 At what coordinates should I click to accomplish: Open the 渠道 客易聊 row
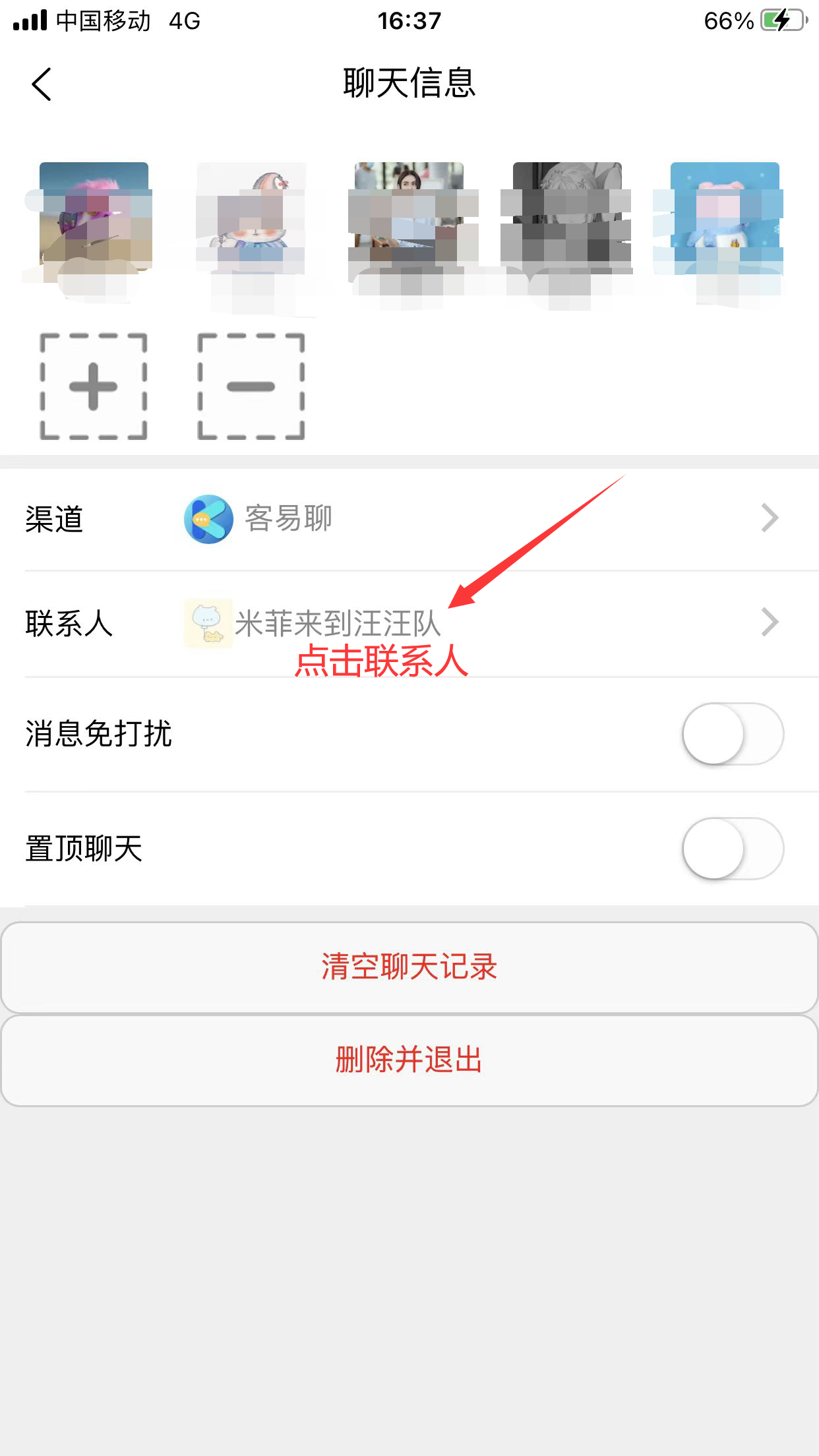click(409, 519)
